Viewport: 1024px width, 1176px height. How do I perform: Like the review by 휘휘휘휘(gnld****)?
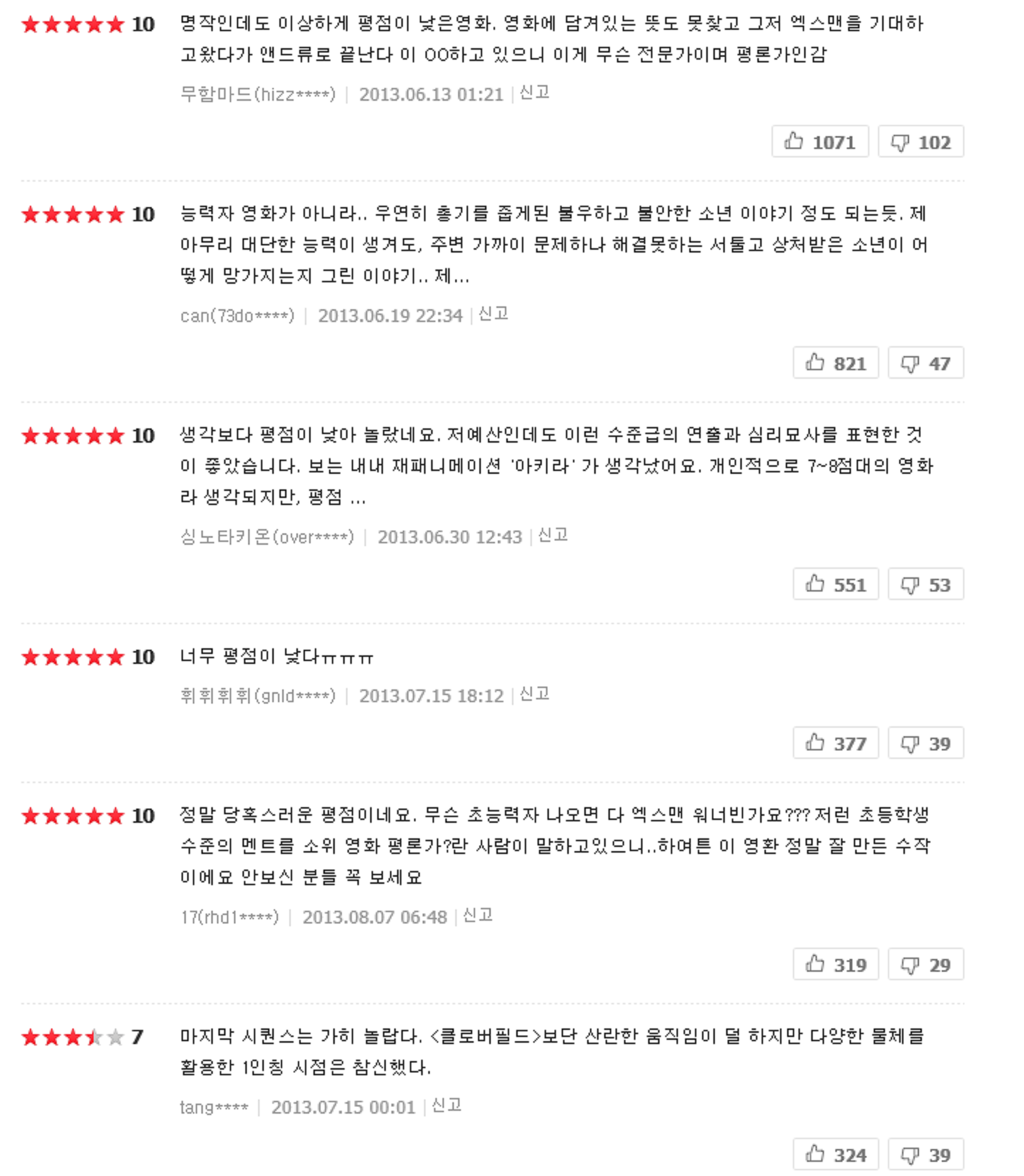point(835,743)
